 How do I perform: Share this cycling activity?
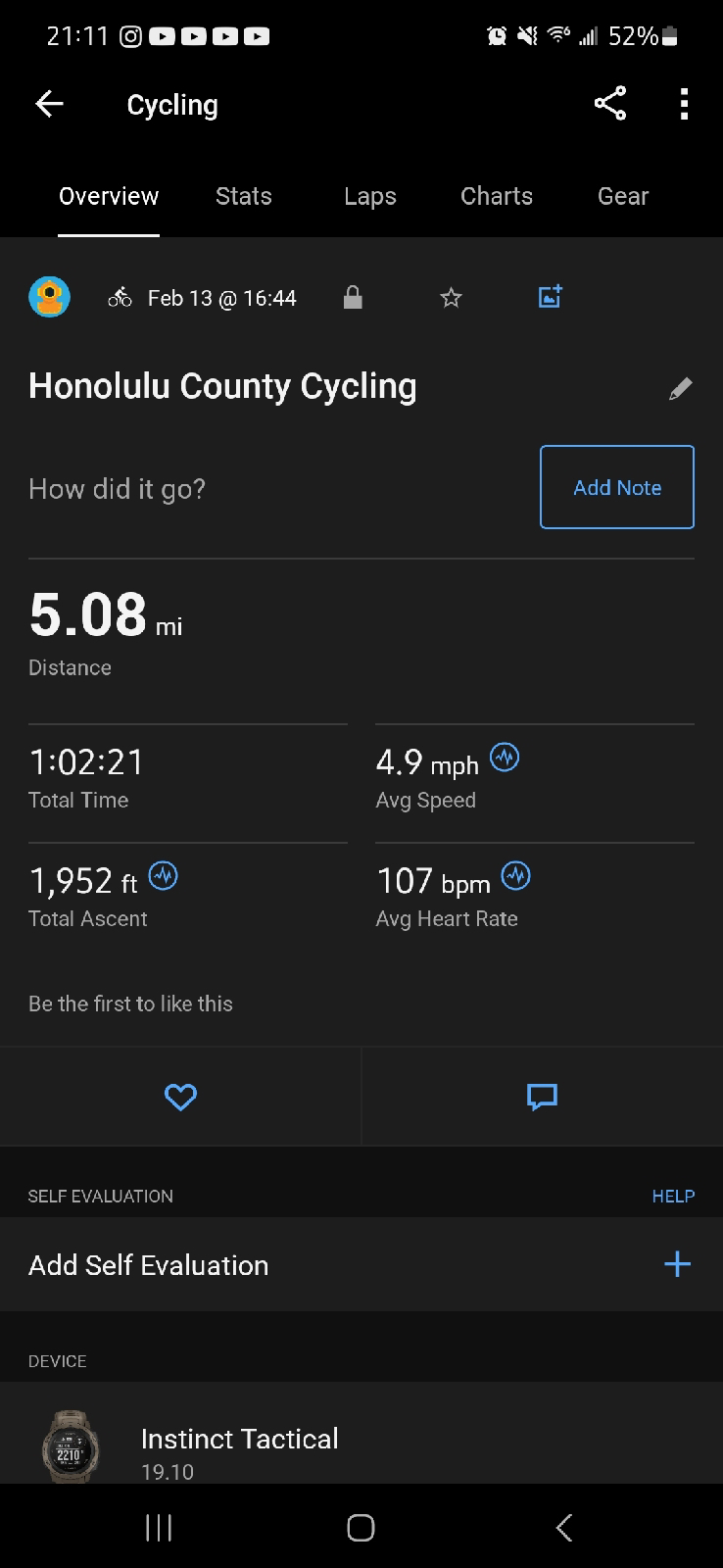(609, 104)
